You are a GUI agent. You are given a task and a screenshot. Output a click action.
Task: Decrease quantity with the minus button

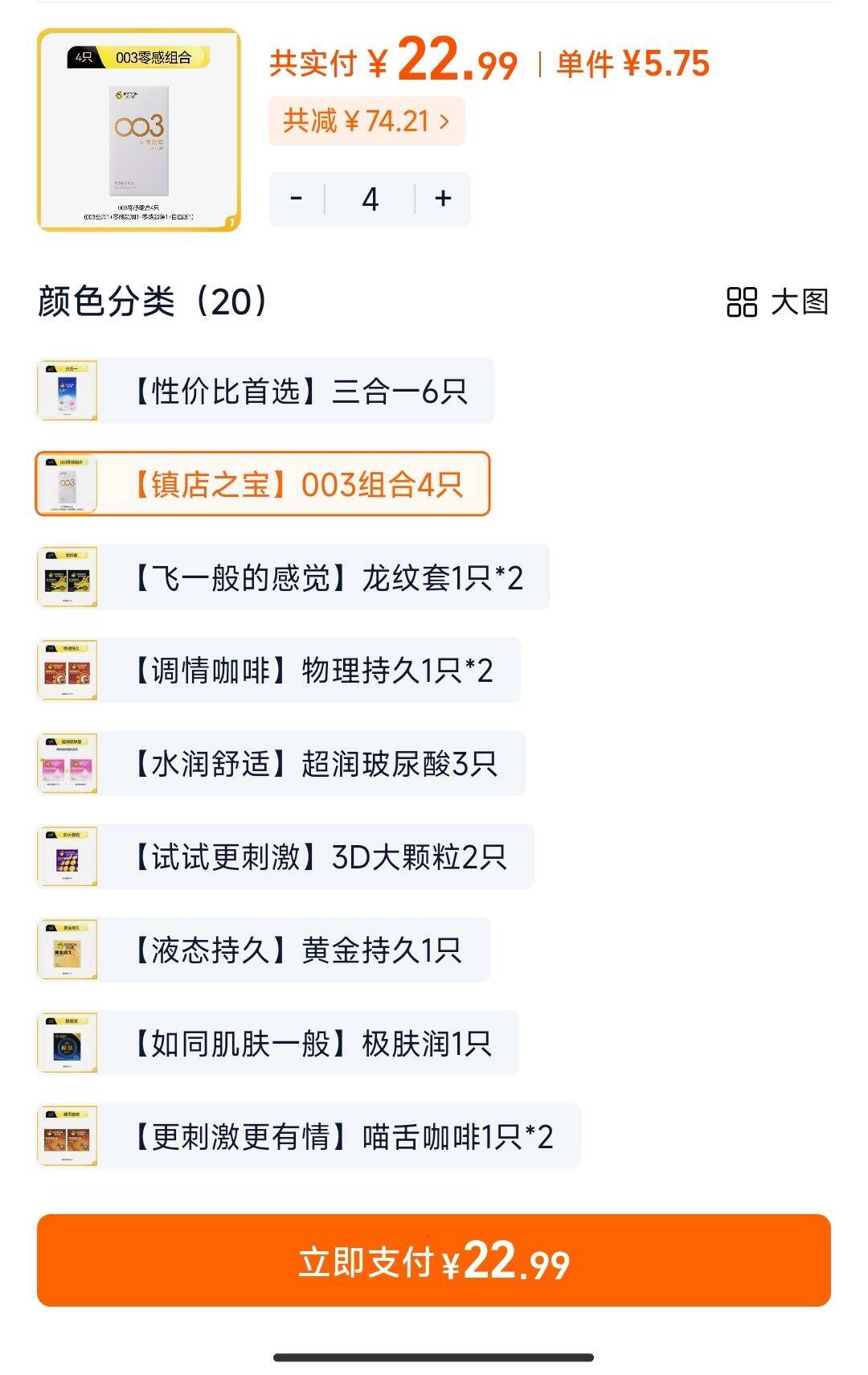[297, 199]
